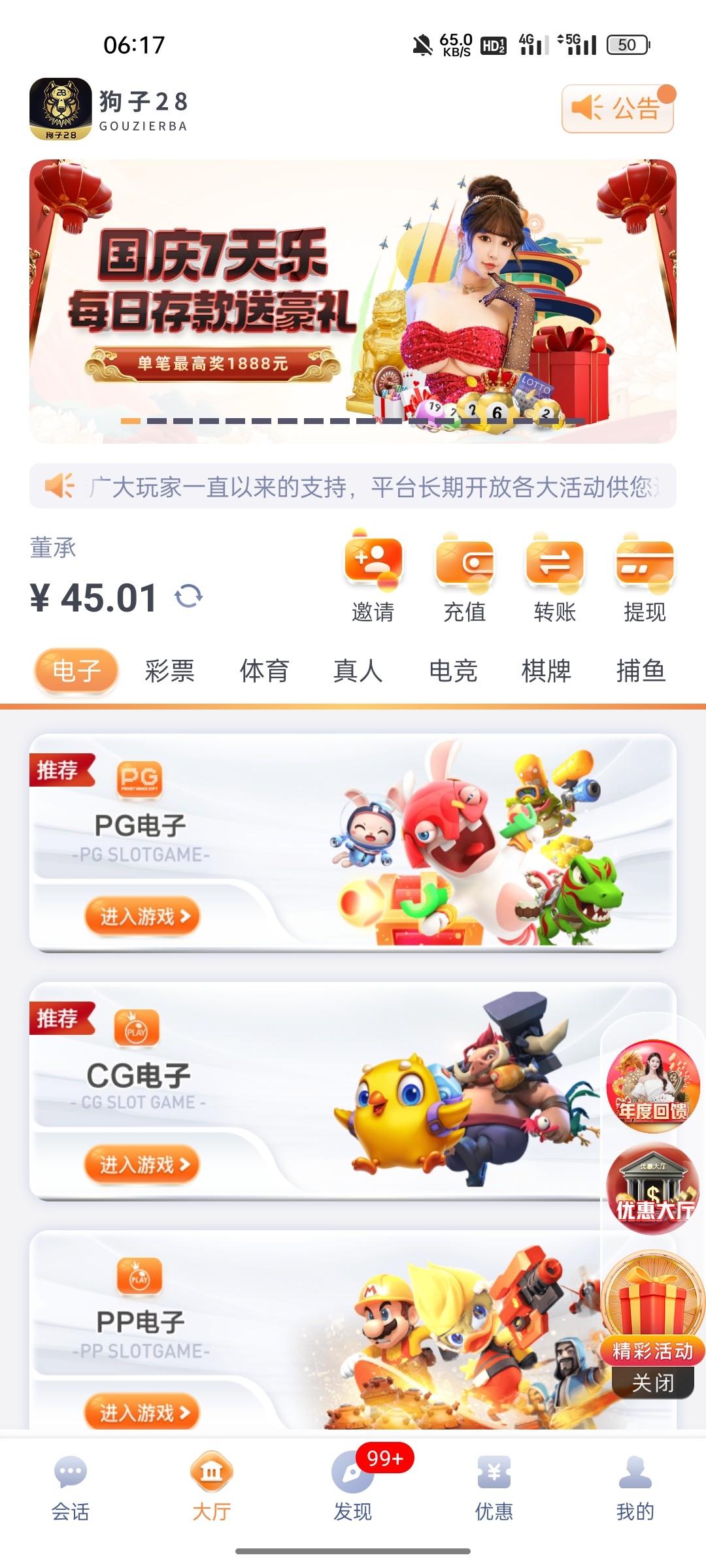Open the 优惠大厅 floating icon
Image resolution: width=706 pixels, height=1568 pixels.
pos(652,1189)
